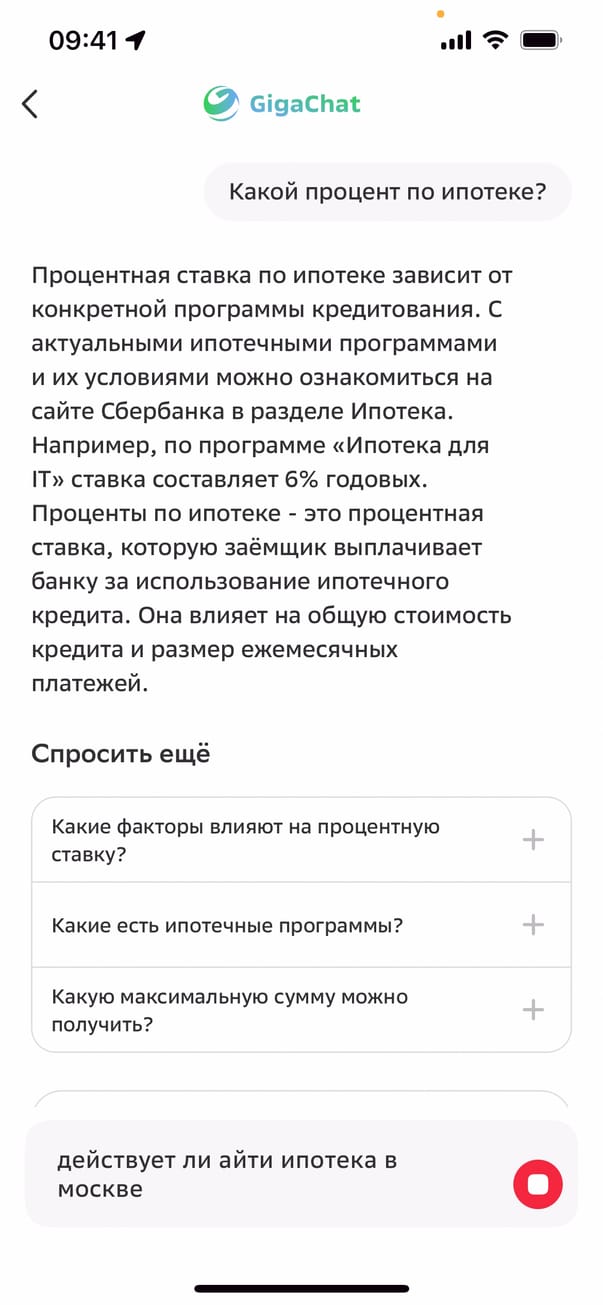The height and width of the screenshot is (1305, 603).
Task: Select the "Какие есть ипотечные программы?" suggestion
Action: click(x=301, y=925)
